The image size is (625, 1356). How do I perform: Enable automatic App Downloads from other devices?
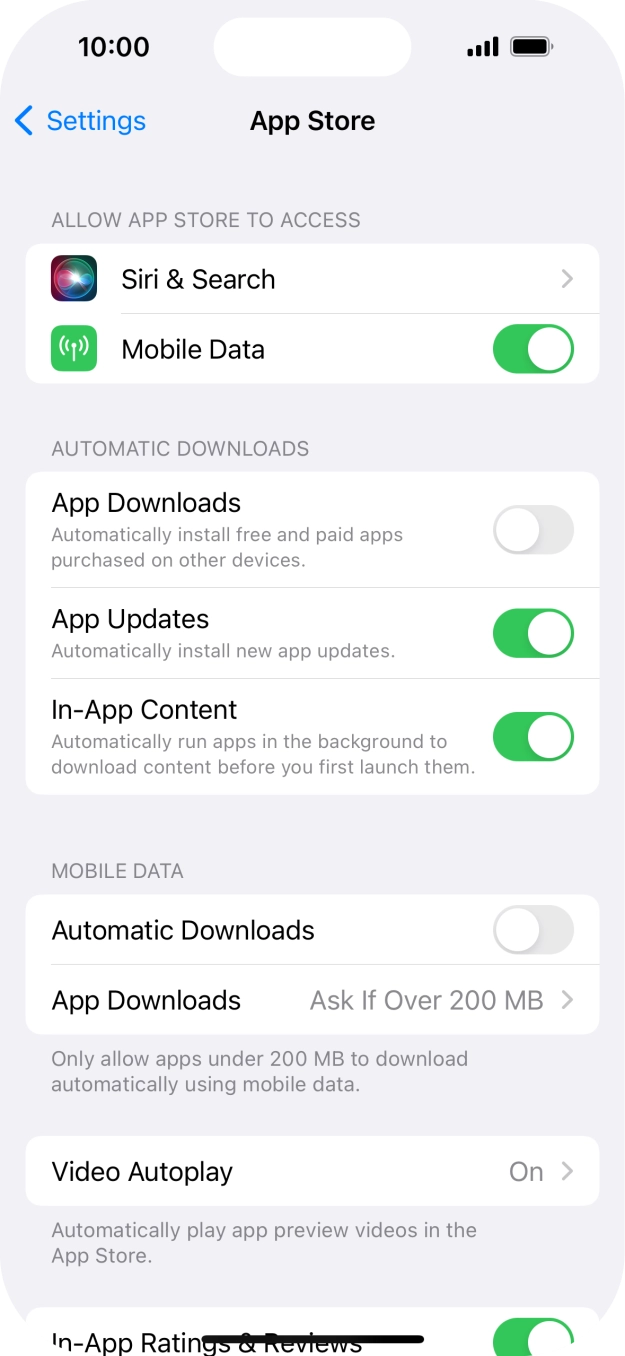tap(533, 530)
